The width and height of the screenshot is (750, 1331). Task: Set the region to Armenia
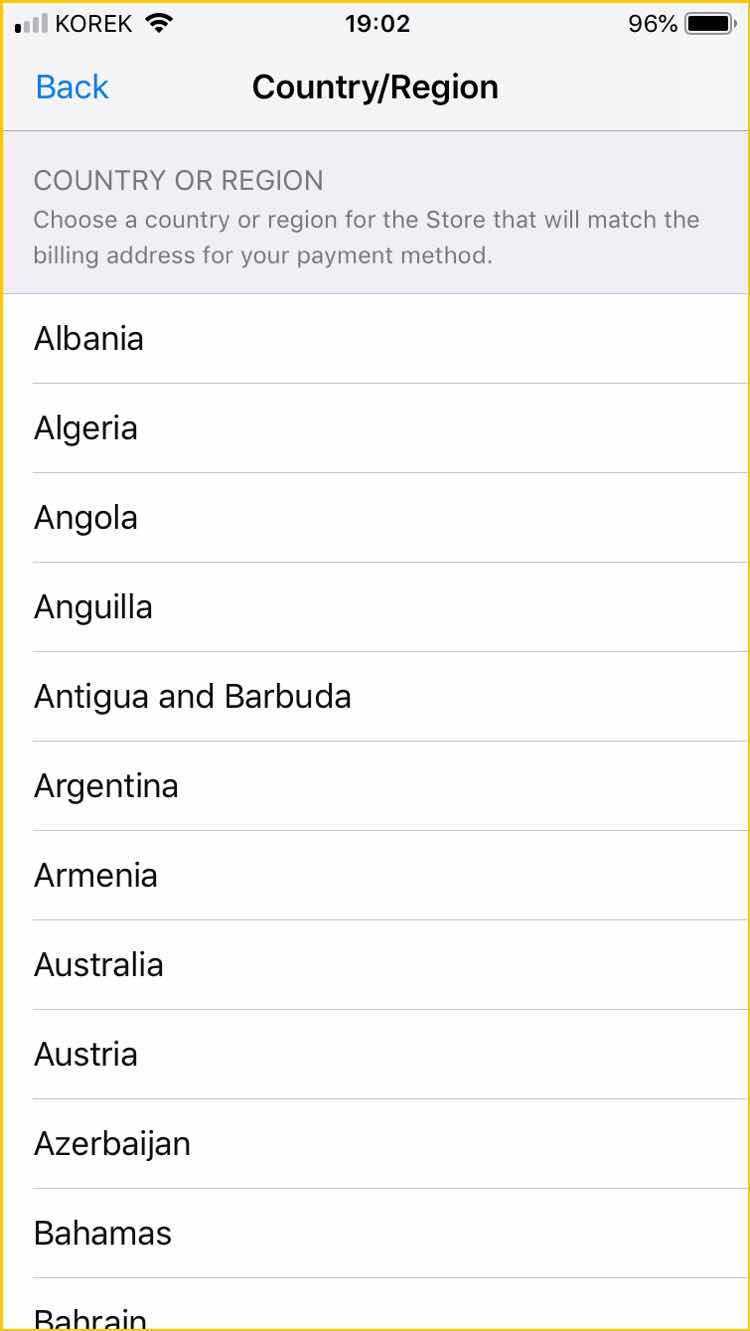tap(375, 875)
